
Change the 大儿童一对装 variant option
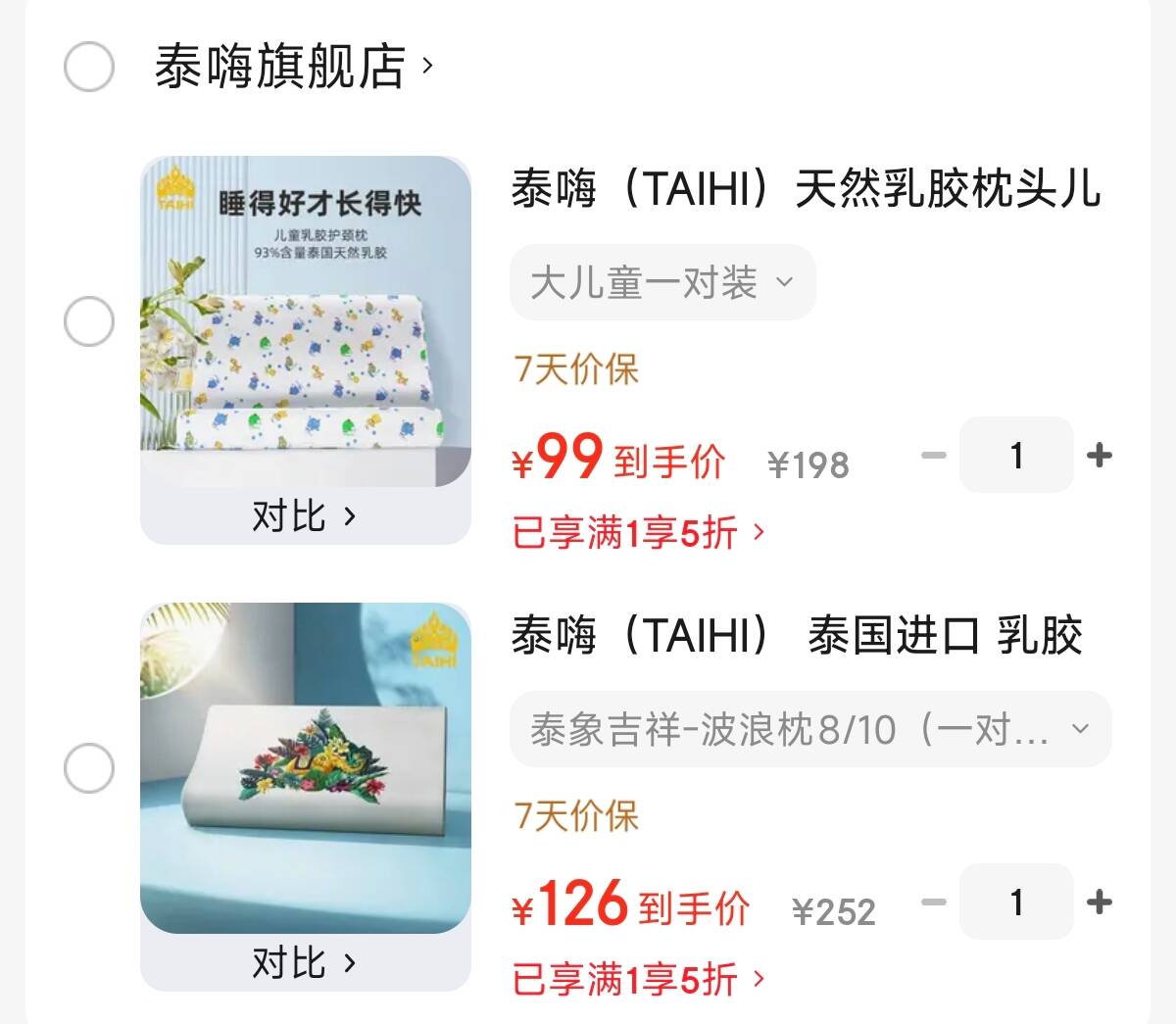[662, 283]
